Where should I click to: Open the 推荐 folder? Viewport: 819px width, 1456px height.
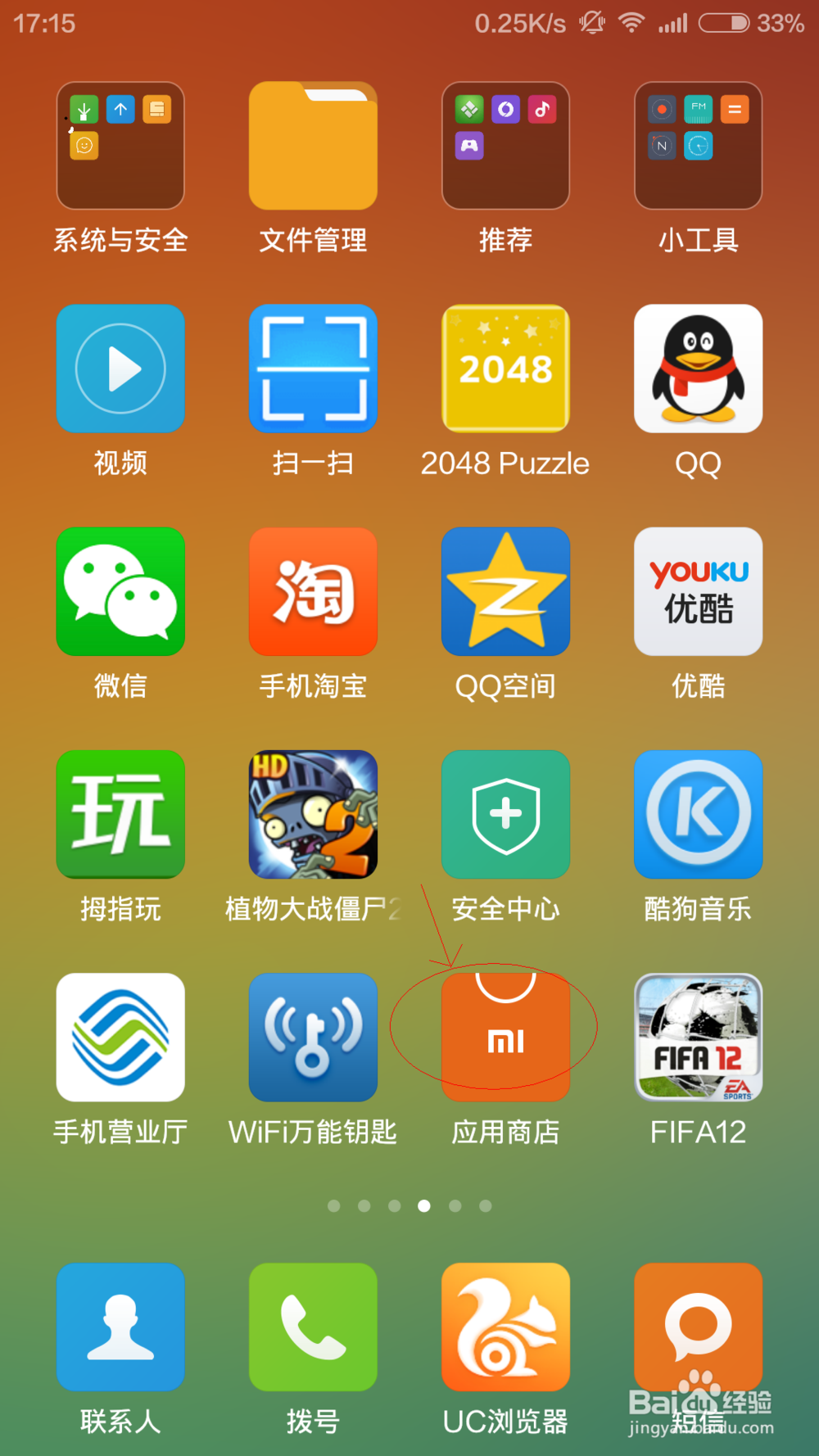tap(505, 146)
